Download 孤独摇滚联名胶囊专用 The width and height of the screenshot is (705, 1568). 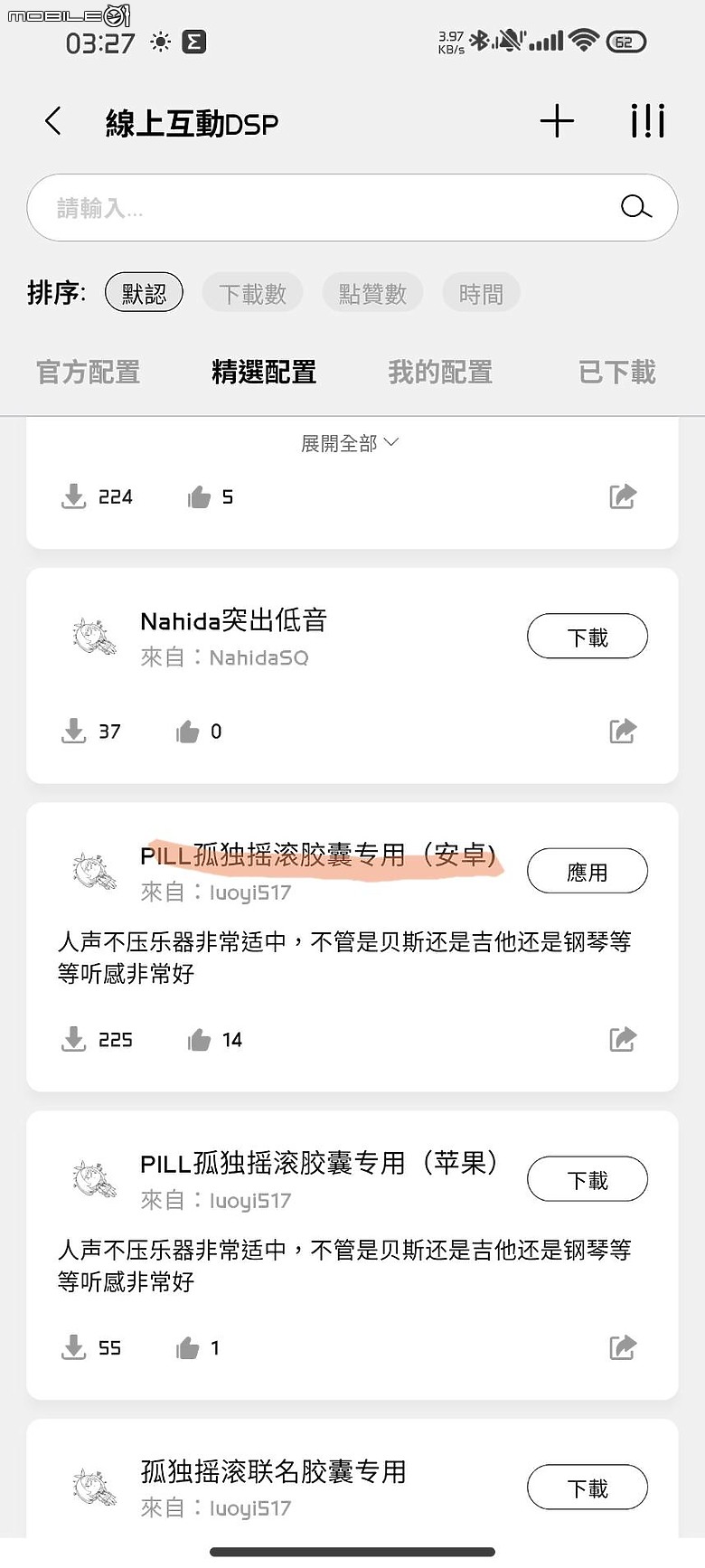(587, 1488)
